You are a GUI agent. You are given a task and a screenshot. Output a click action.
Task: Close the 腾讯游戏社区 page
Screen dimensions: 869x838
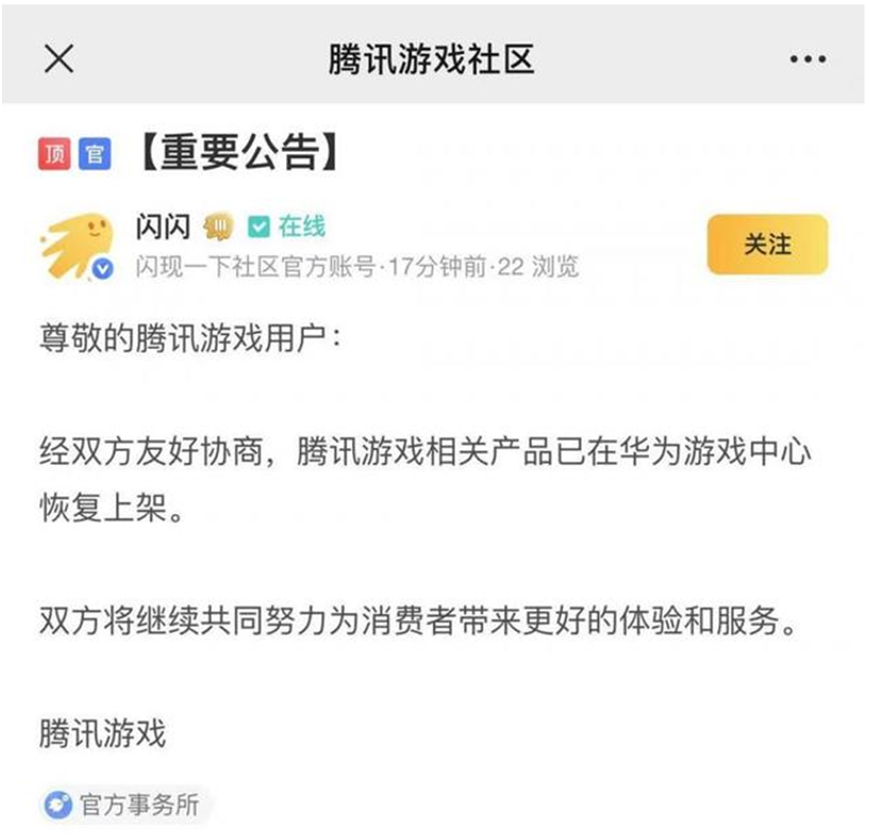tap(59, 60)
